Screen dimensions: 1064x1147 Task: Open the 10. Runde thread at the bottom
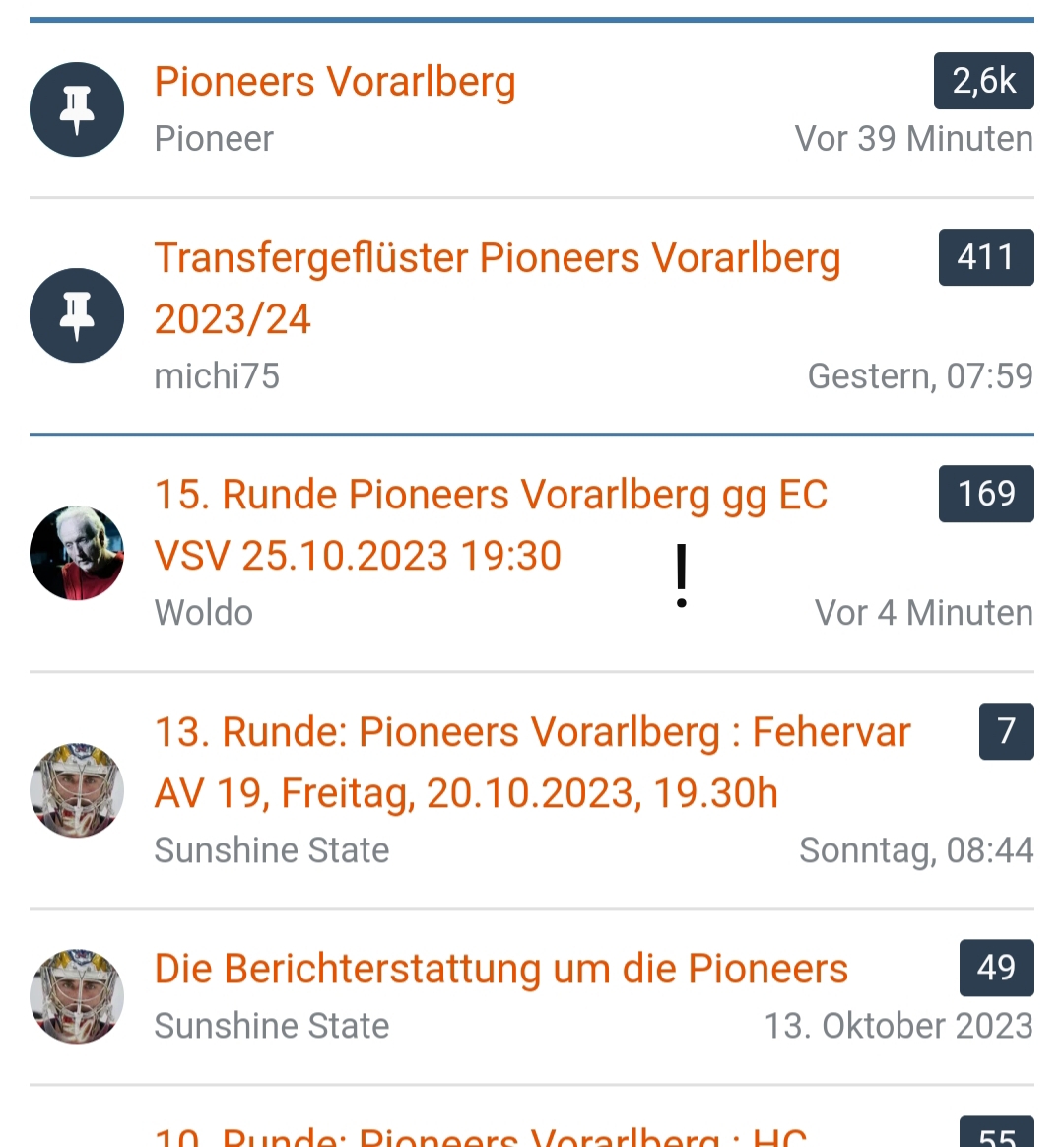click(481, 1135)
